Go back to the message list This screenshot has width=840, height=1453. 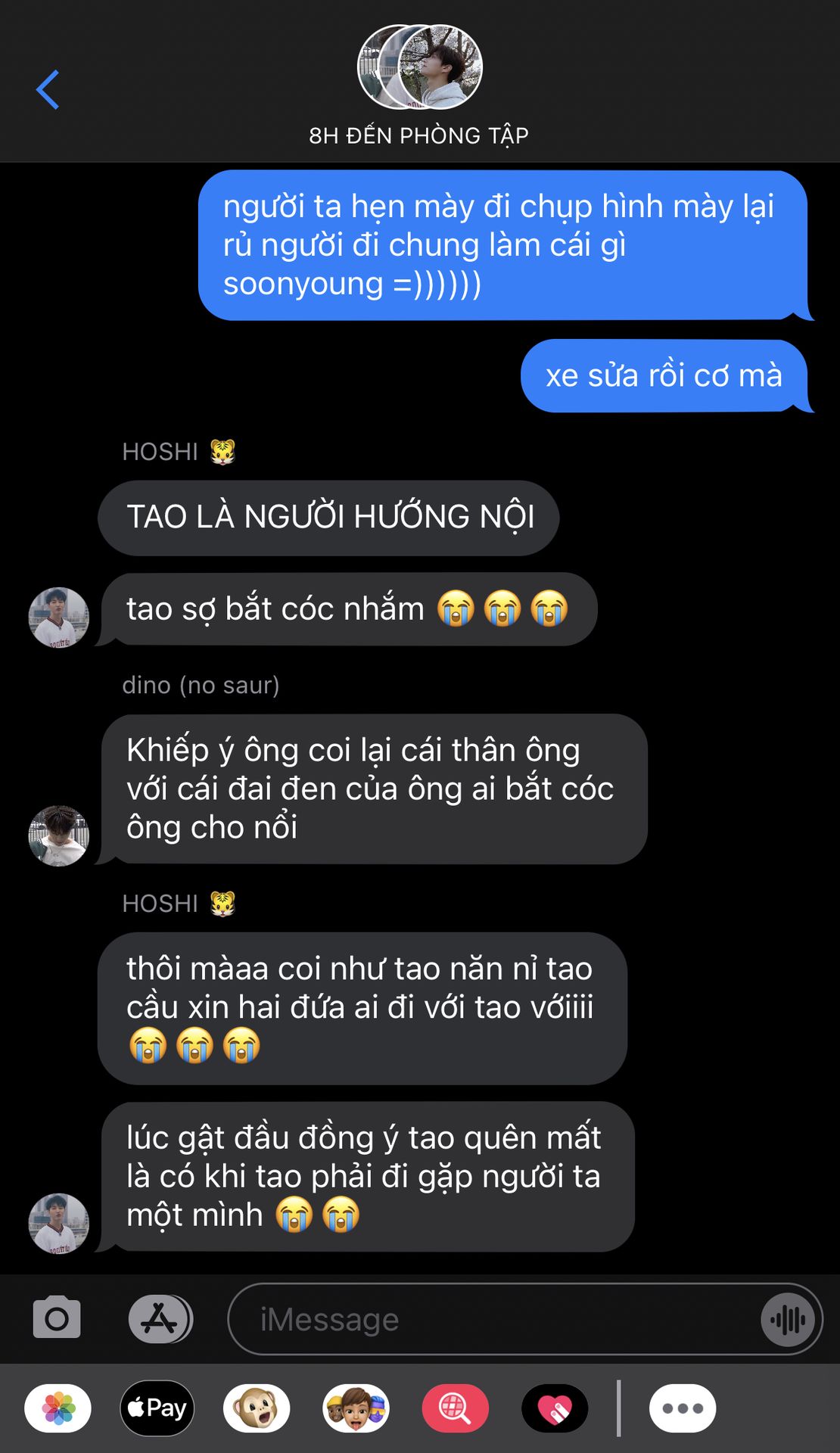click(48, 89)
